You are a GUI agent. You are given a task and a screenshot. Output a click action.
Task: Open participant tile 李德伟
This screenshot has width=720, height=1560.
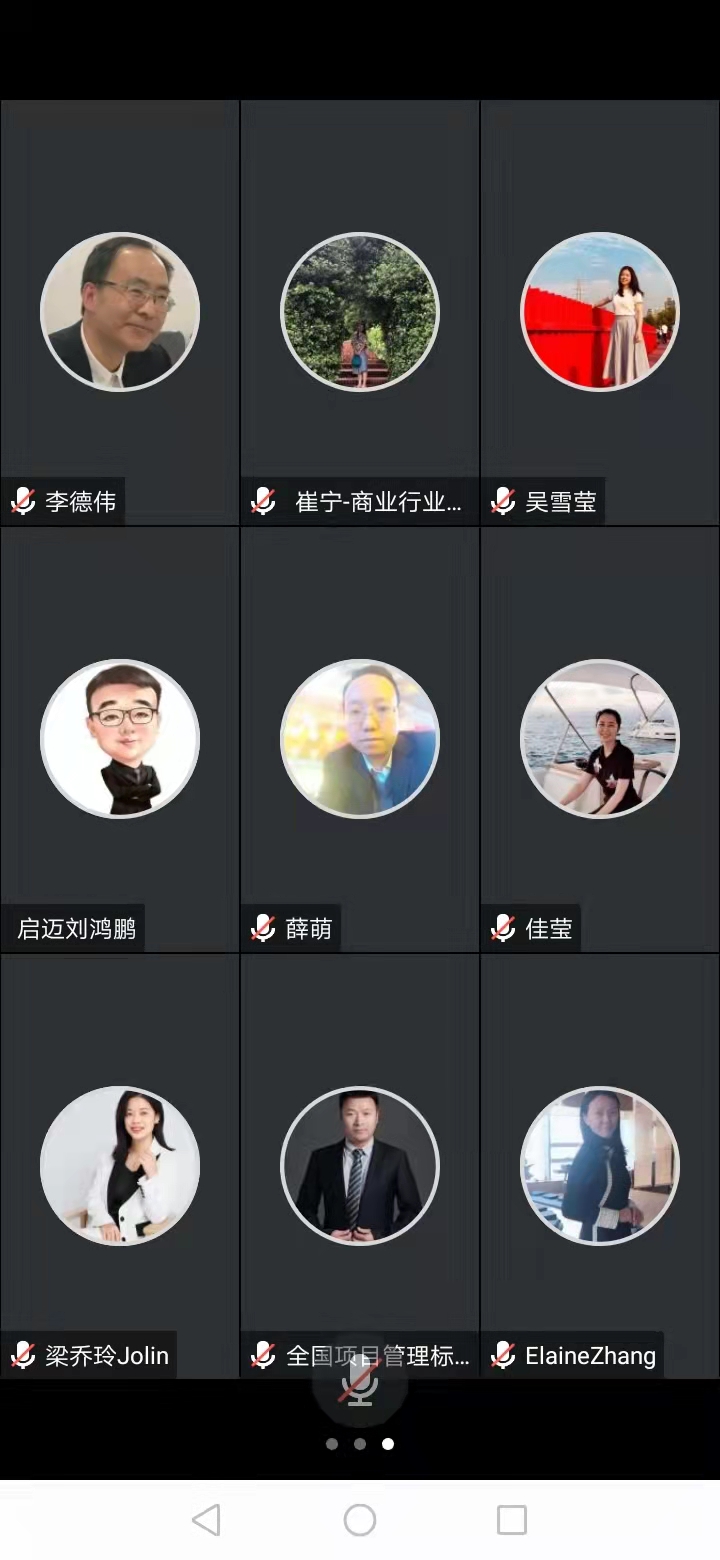click(x=120, y=312)
